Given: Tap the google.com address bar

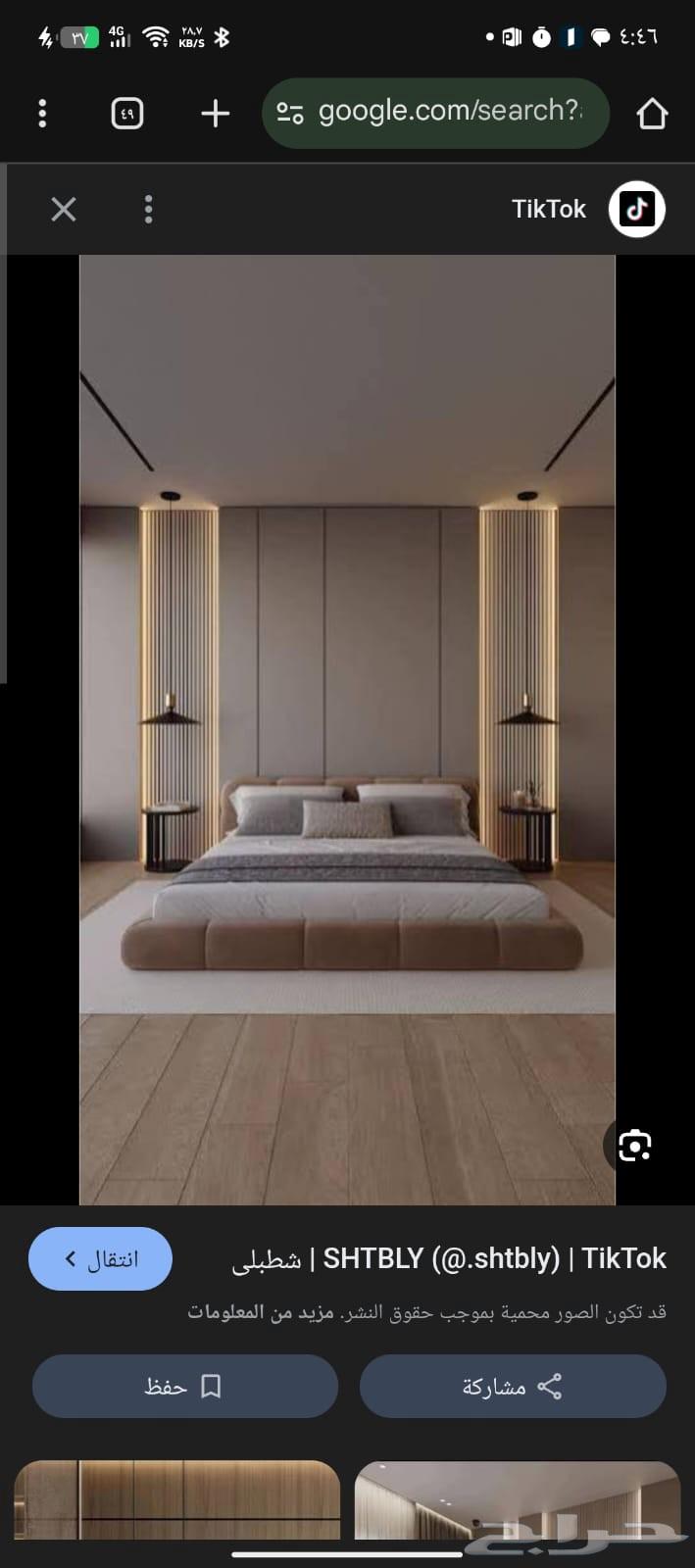Looking at the screenshot, I should click(436, 114).
